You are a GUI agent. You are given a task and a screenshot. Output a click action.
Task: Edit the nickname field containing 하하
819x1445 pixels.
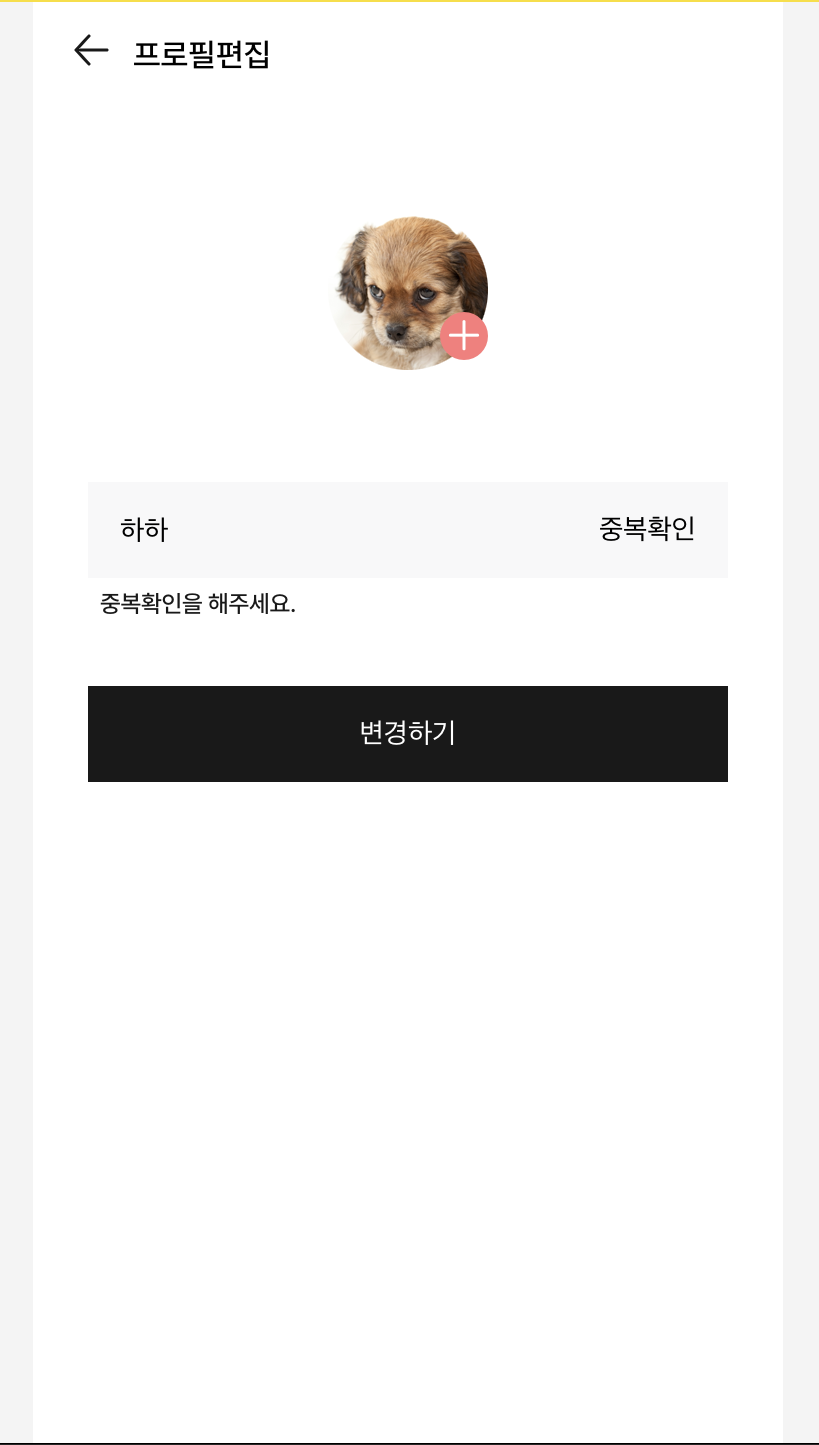pos(330,529)
